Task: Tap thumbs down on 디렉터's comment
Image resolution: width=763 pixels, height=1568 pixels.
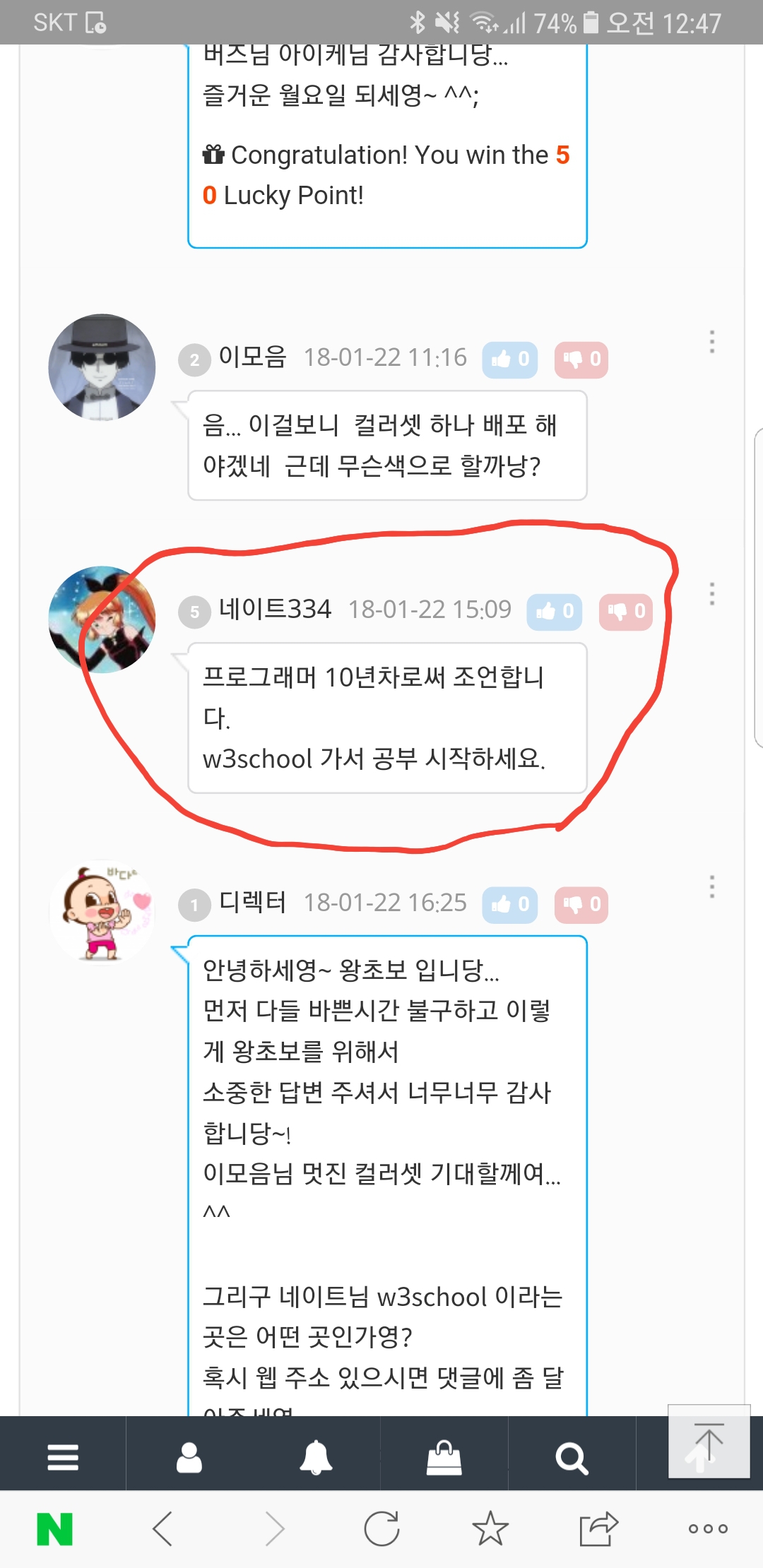Action: point(581,905)
